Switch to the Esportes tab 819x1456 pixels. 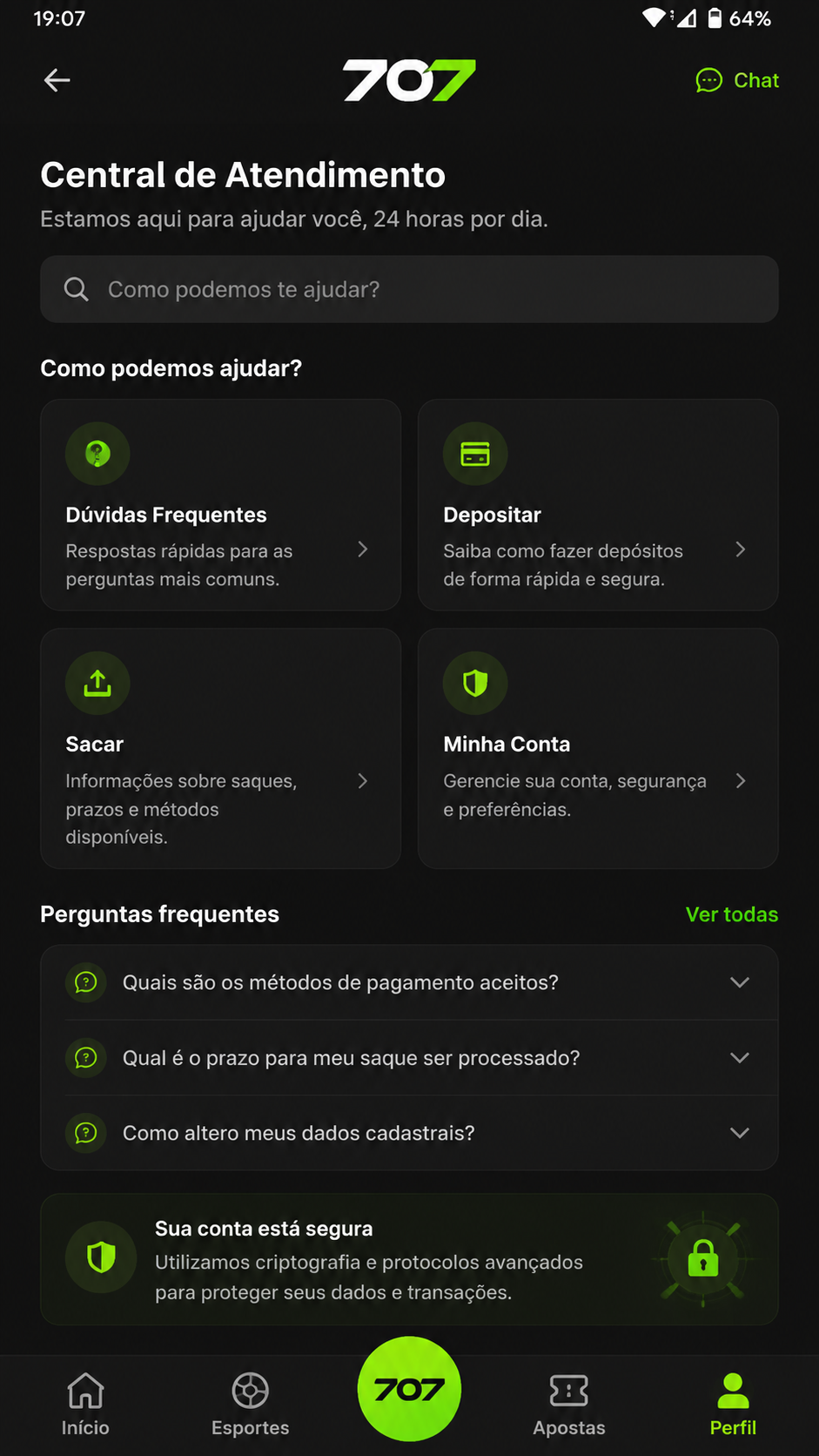pos(250,1404)
